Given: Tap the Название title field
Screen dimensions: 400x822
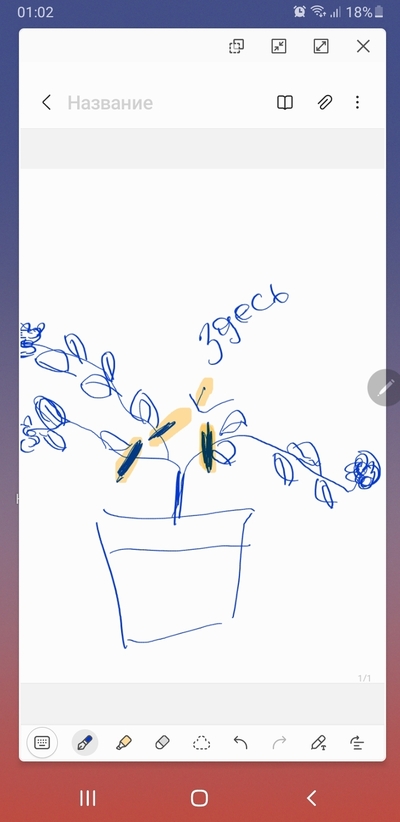Looking at the screenshot, I should (110, 103).
